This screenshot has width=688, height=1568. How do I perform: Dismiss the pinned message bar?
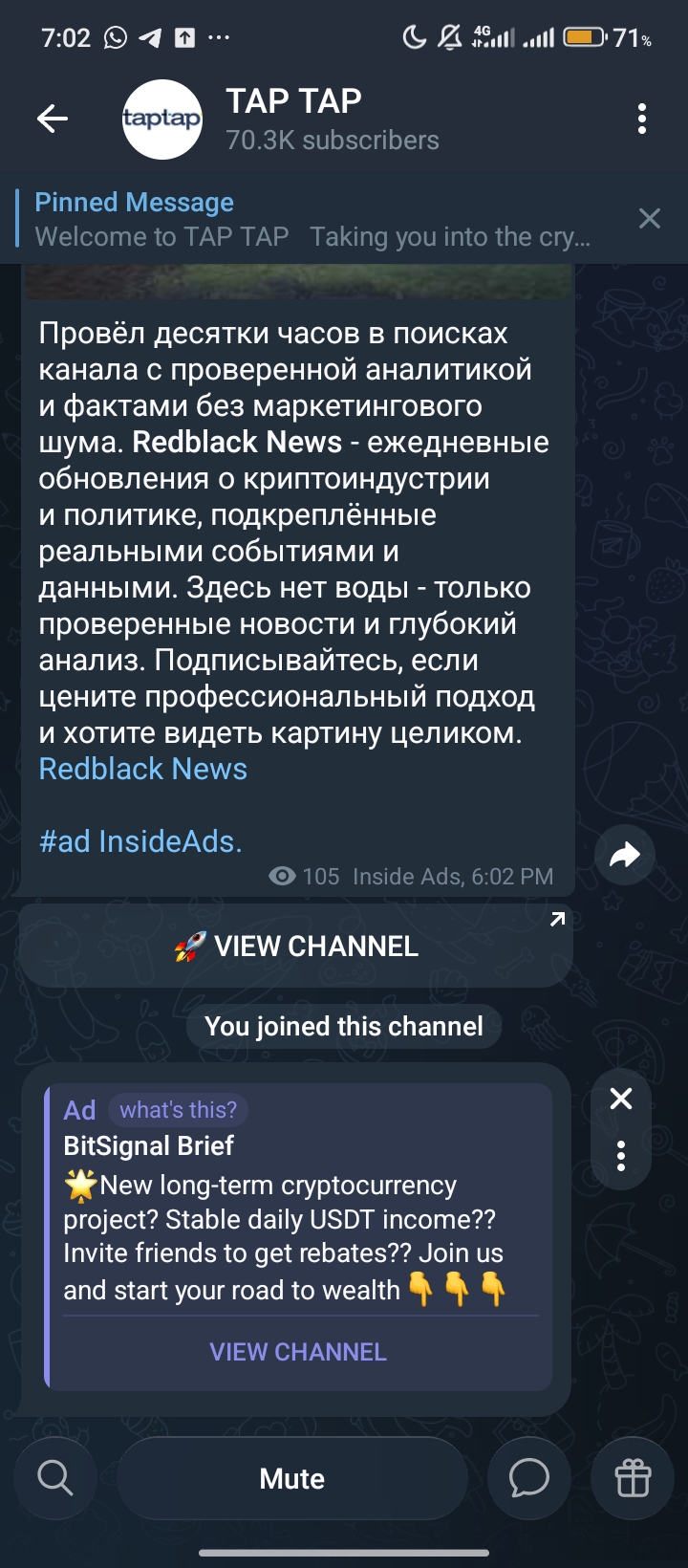(649, 219)
